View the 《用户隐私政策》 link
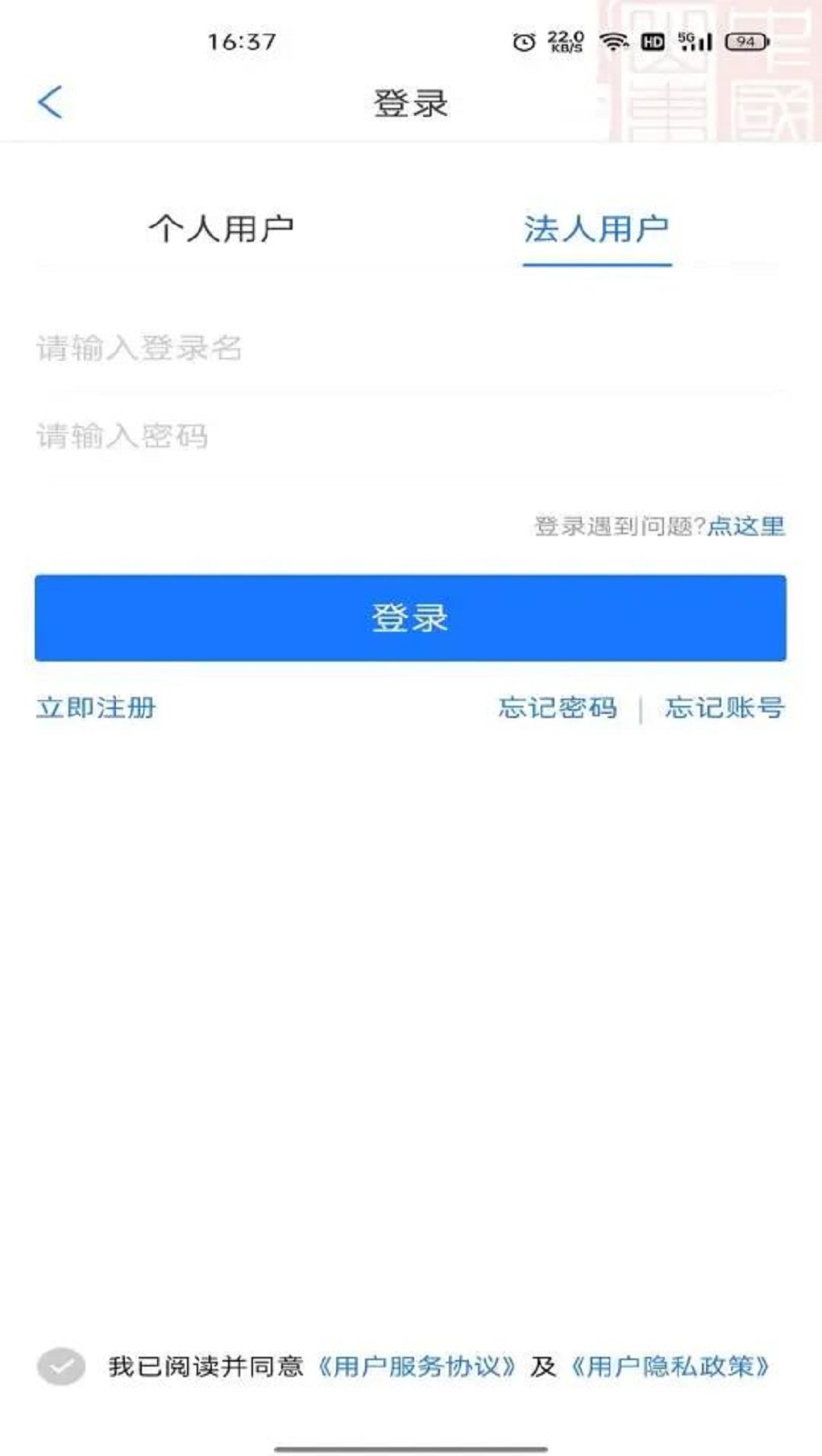The height and width of the screenshot is (1456, 822). coord(669,1366)
